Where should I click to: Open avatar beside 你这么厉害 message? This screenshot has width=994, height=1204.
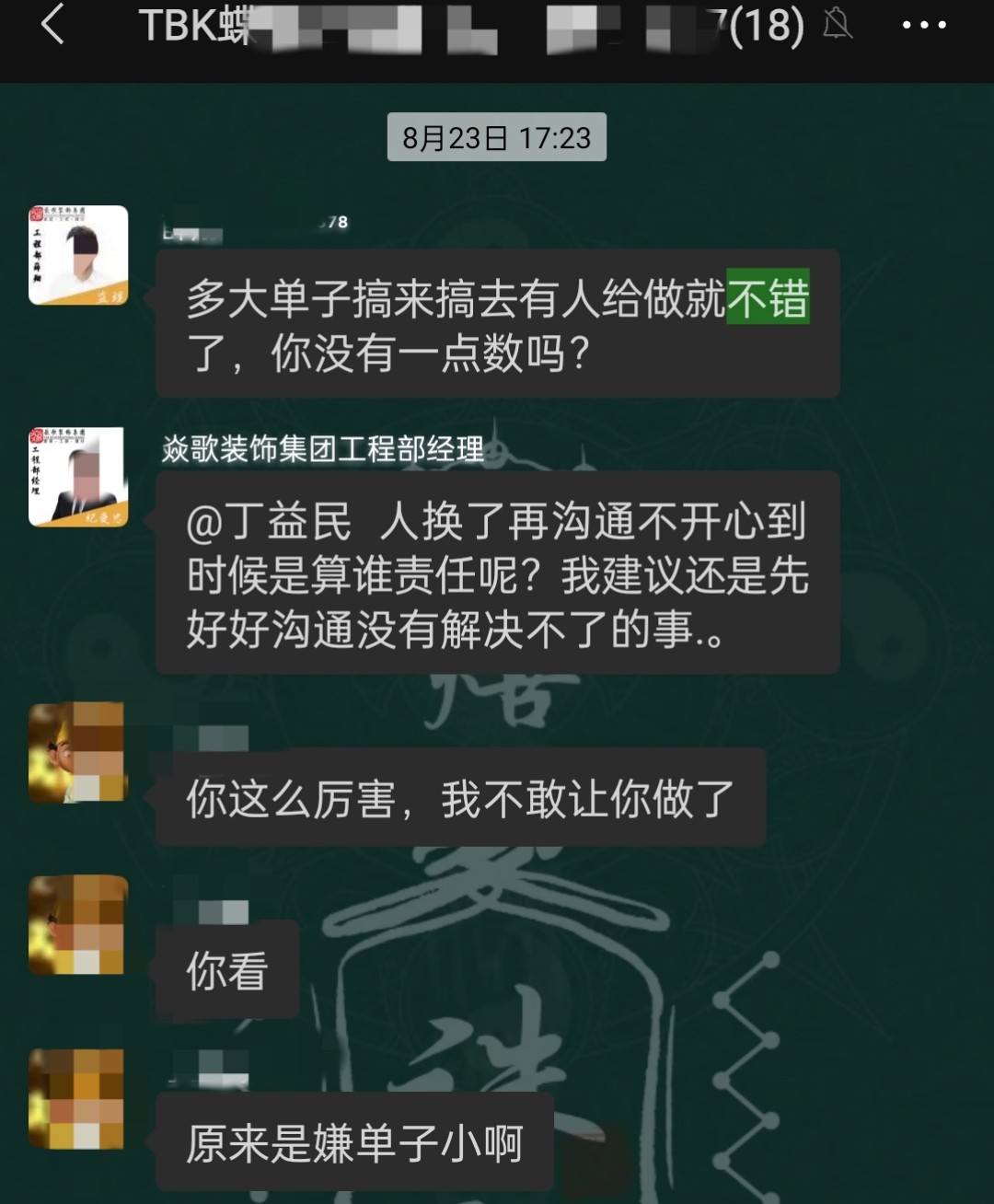pos(77,752)
